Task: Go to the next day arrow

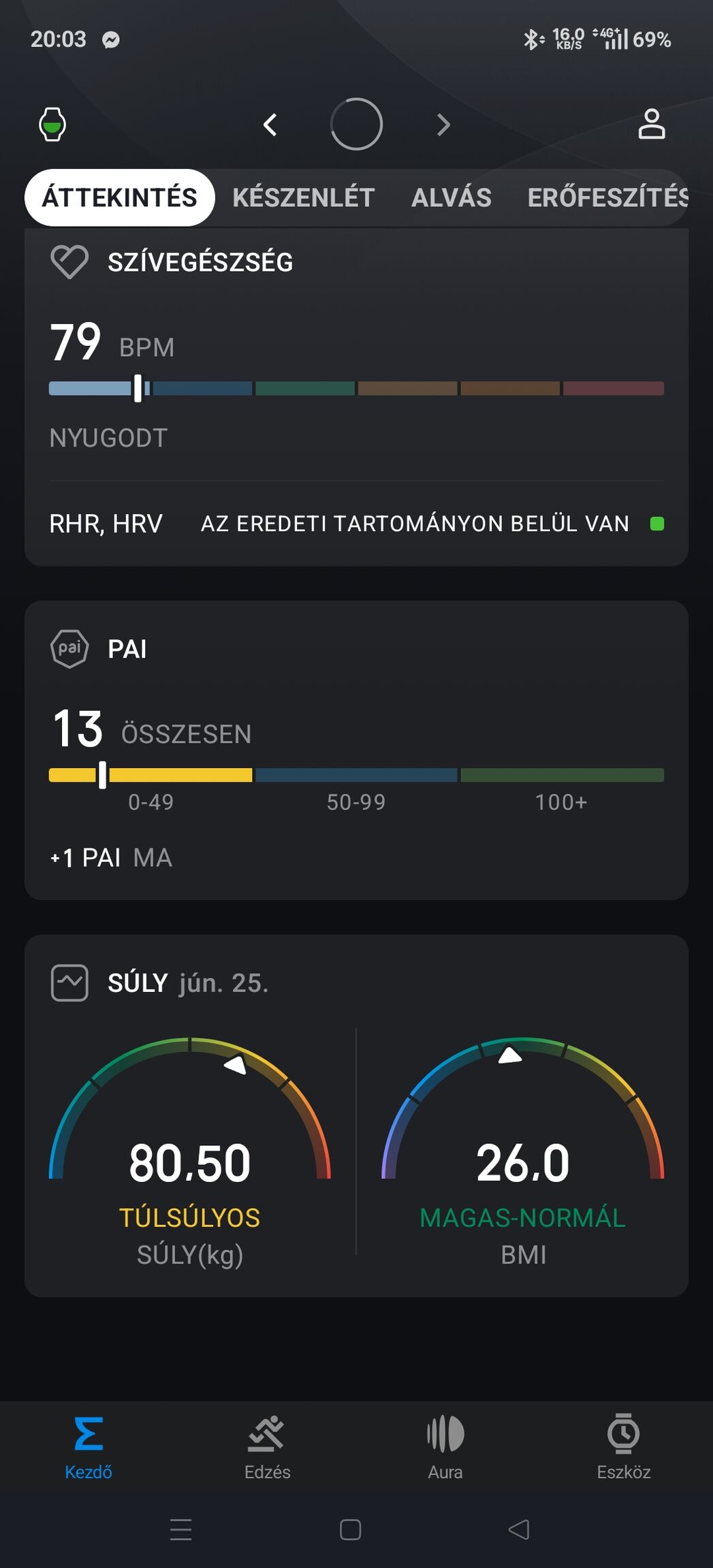Action: (443, 125)
